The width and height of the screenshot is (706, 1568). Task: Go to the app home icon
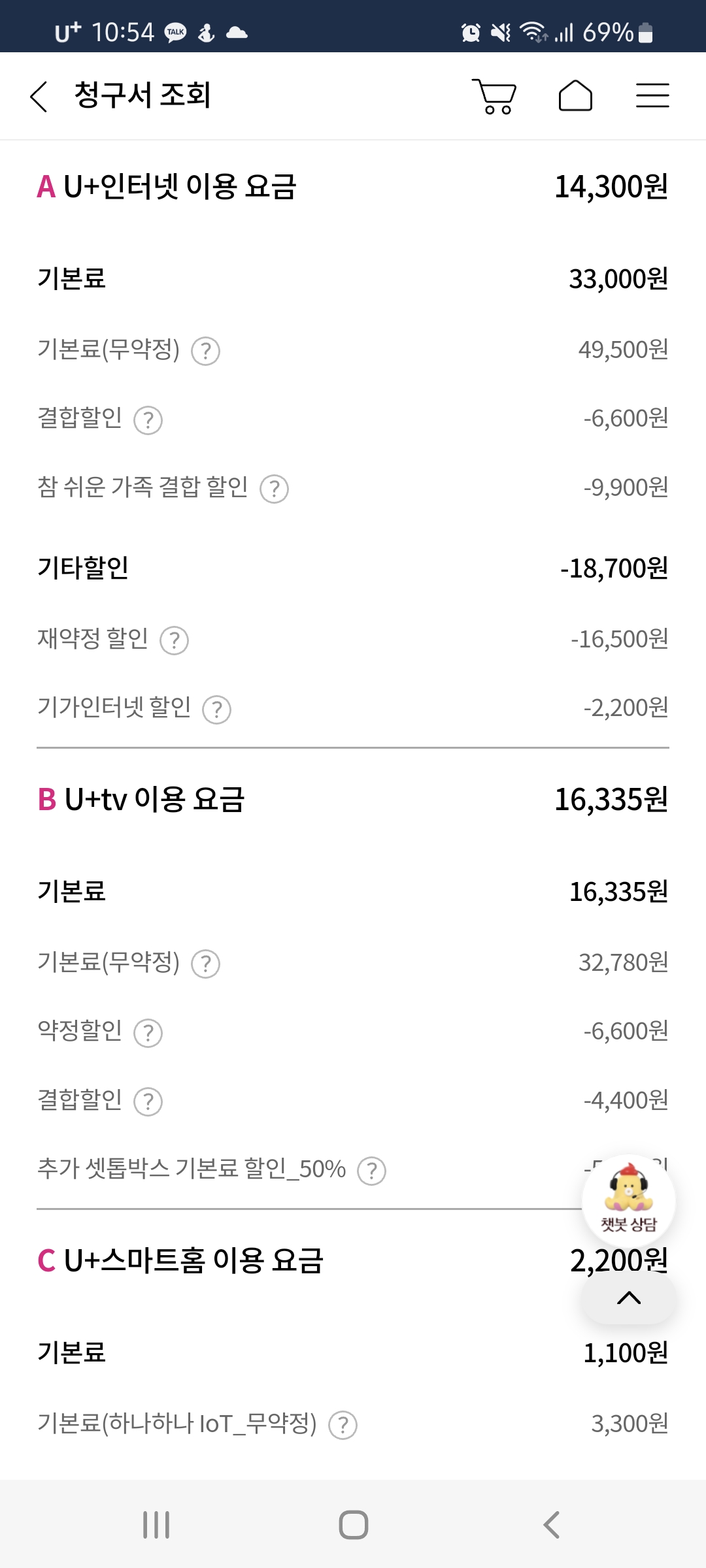click(575, 96)
